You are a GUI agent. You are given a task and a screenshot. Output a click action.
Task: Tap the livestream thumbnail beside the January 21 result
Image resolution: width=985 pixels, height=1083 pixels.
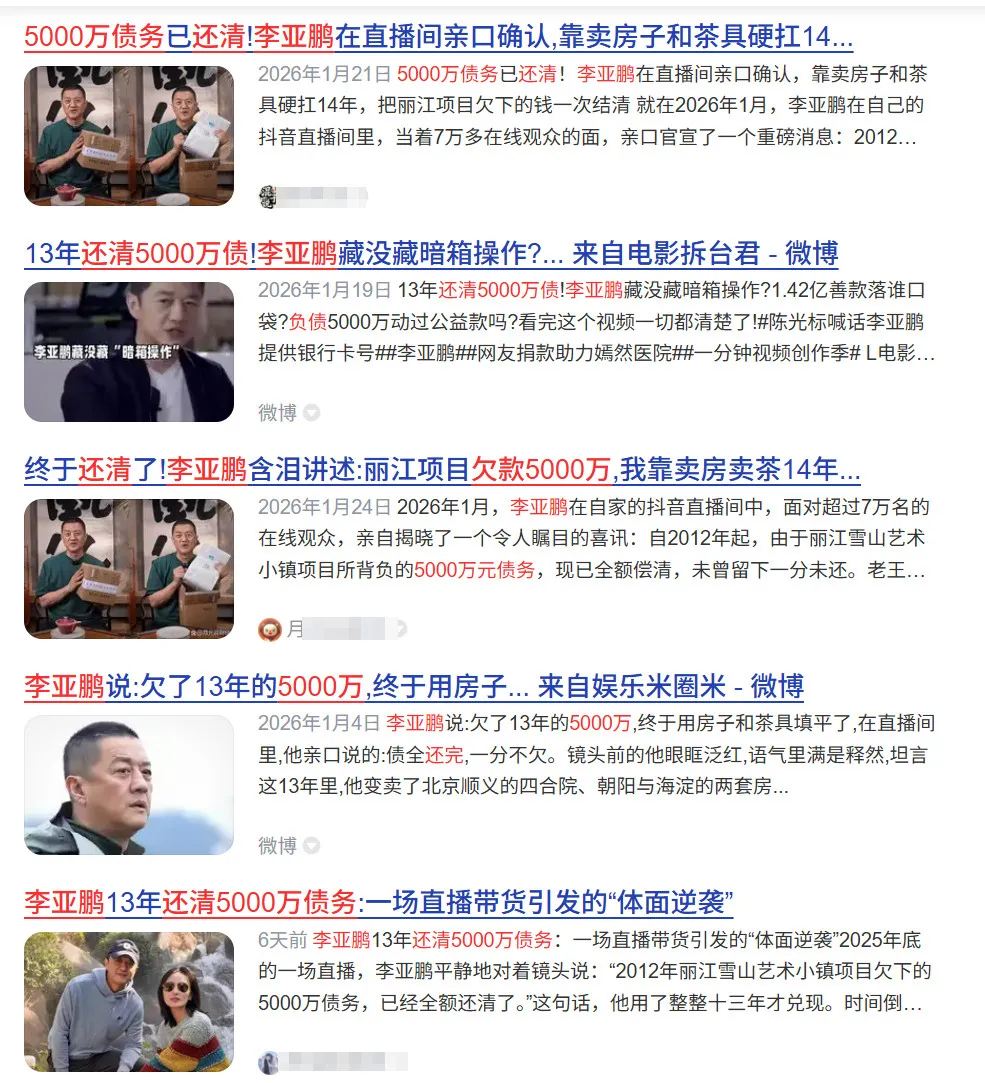click(x=129, y=136)
